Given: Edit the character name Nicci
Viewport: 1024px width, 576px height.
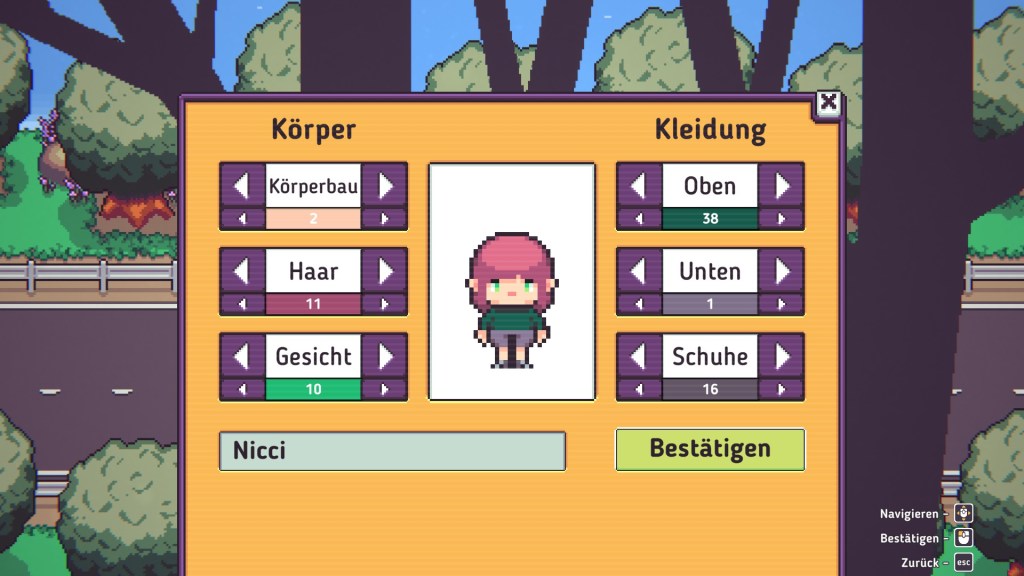Looking at the screenshot, I should point(392,450).
